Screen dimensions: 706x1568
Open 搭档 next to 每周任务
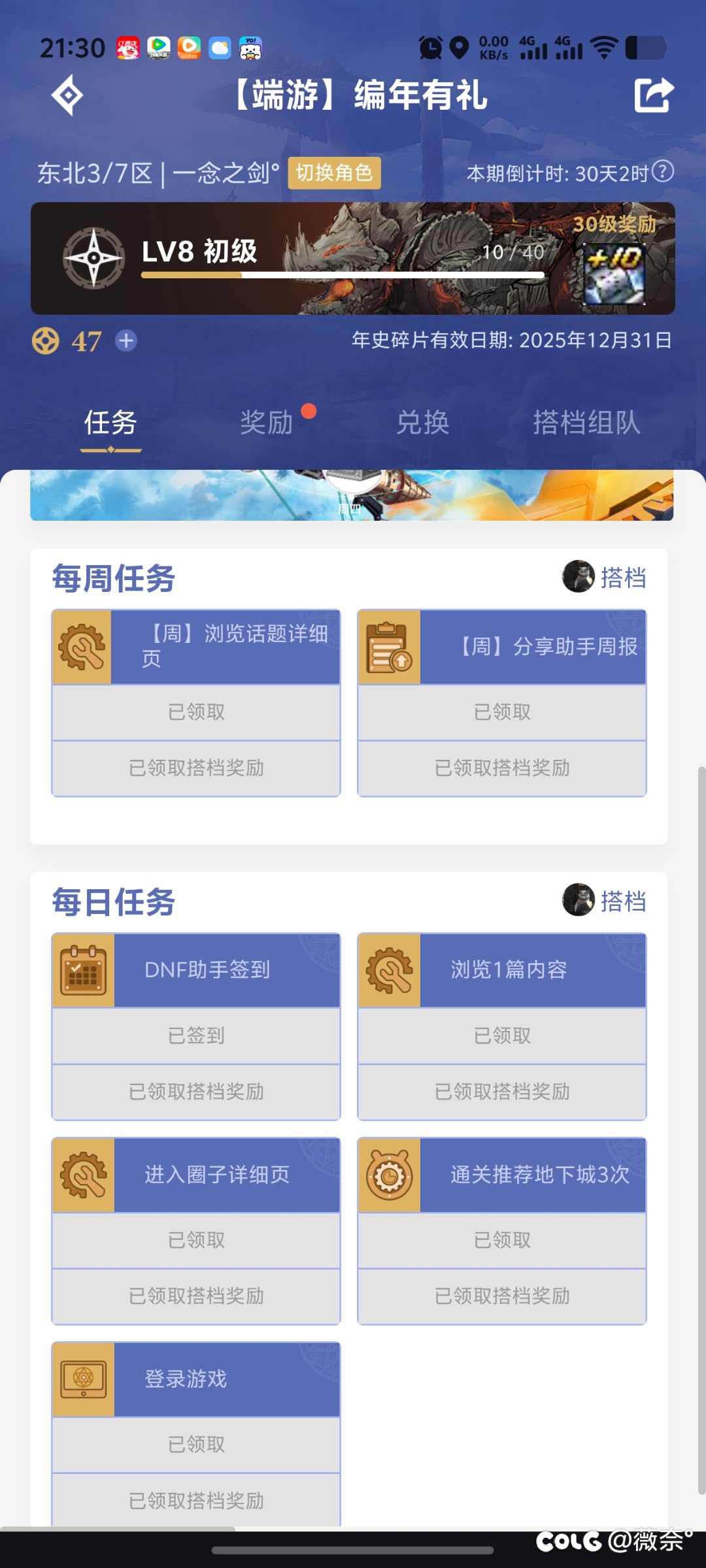(x=605, y=577)
